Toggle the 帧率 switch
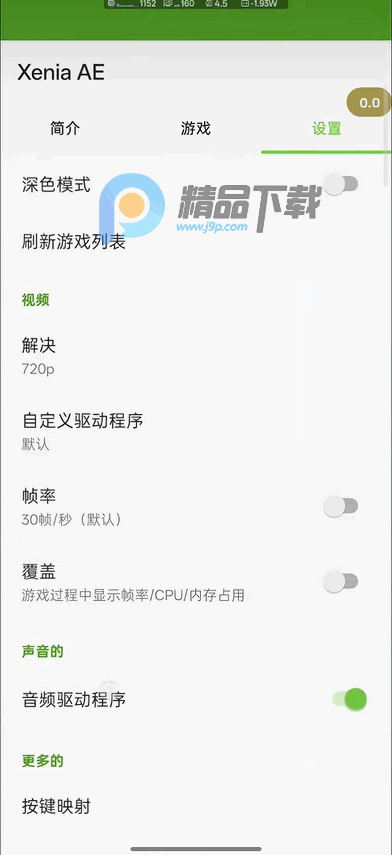 coord(341,507)
